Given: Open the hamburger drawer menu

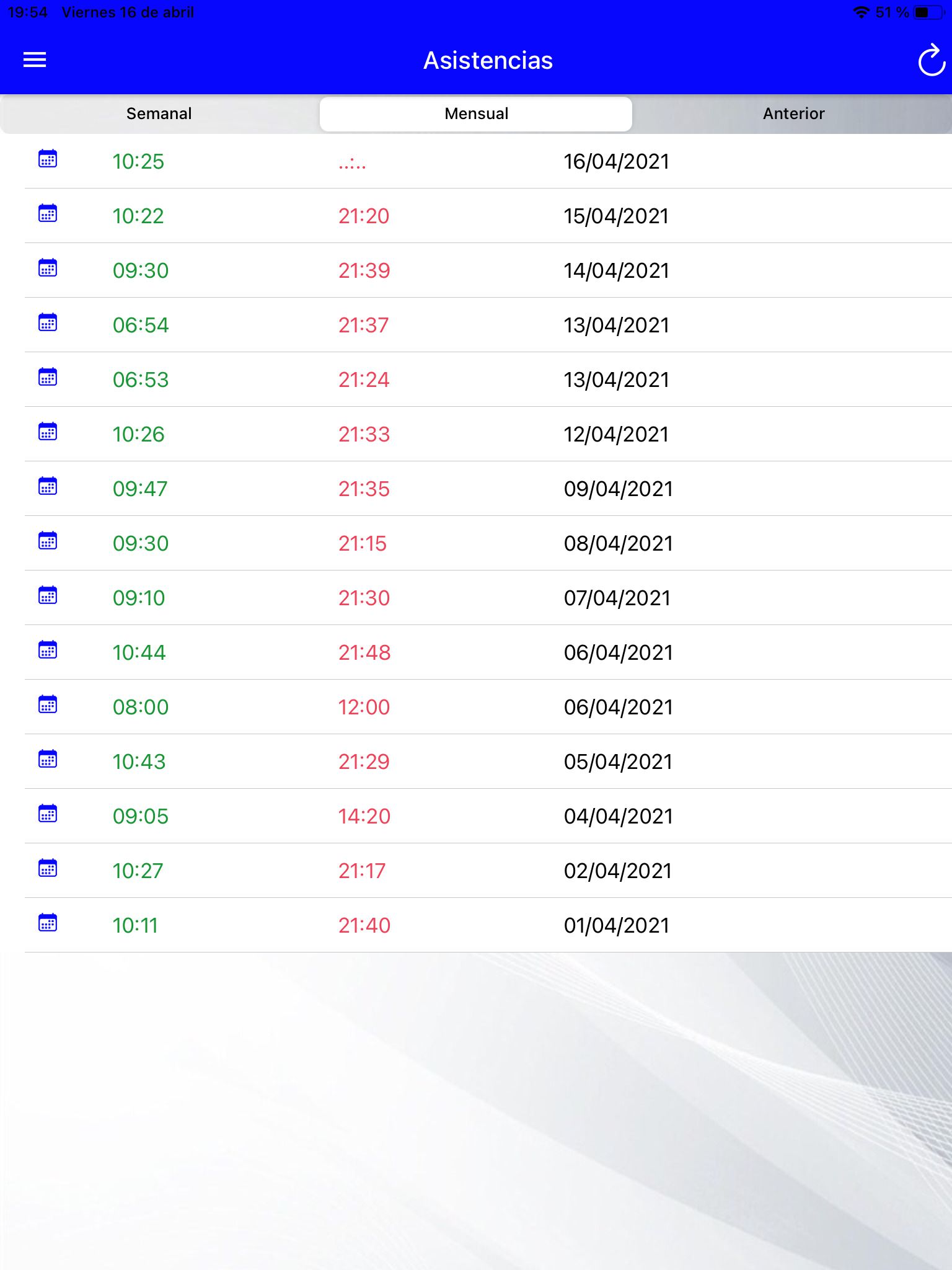Looking at the screenshot, I should [x=35, y=60].
